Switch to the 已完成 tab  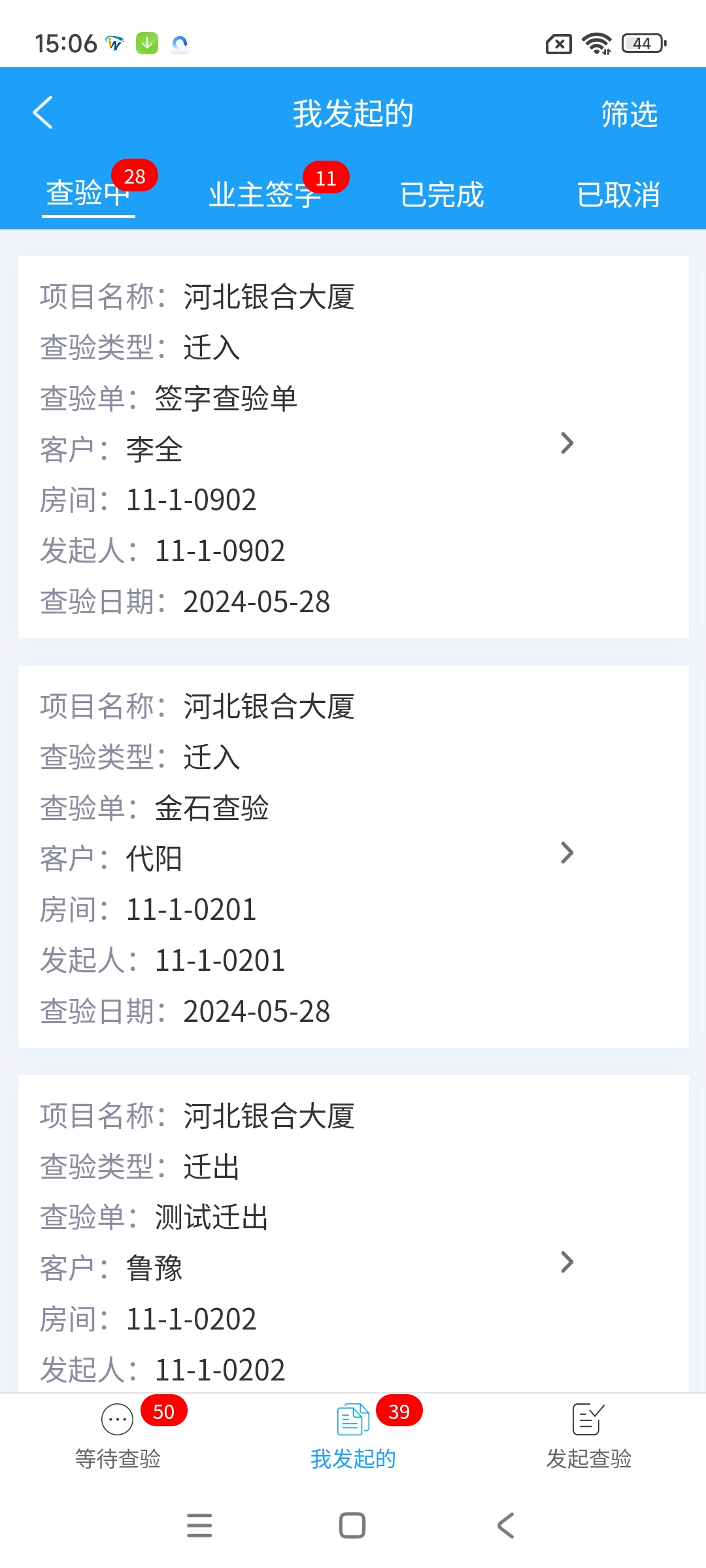[442, 195]
